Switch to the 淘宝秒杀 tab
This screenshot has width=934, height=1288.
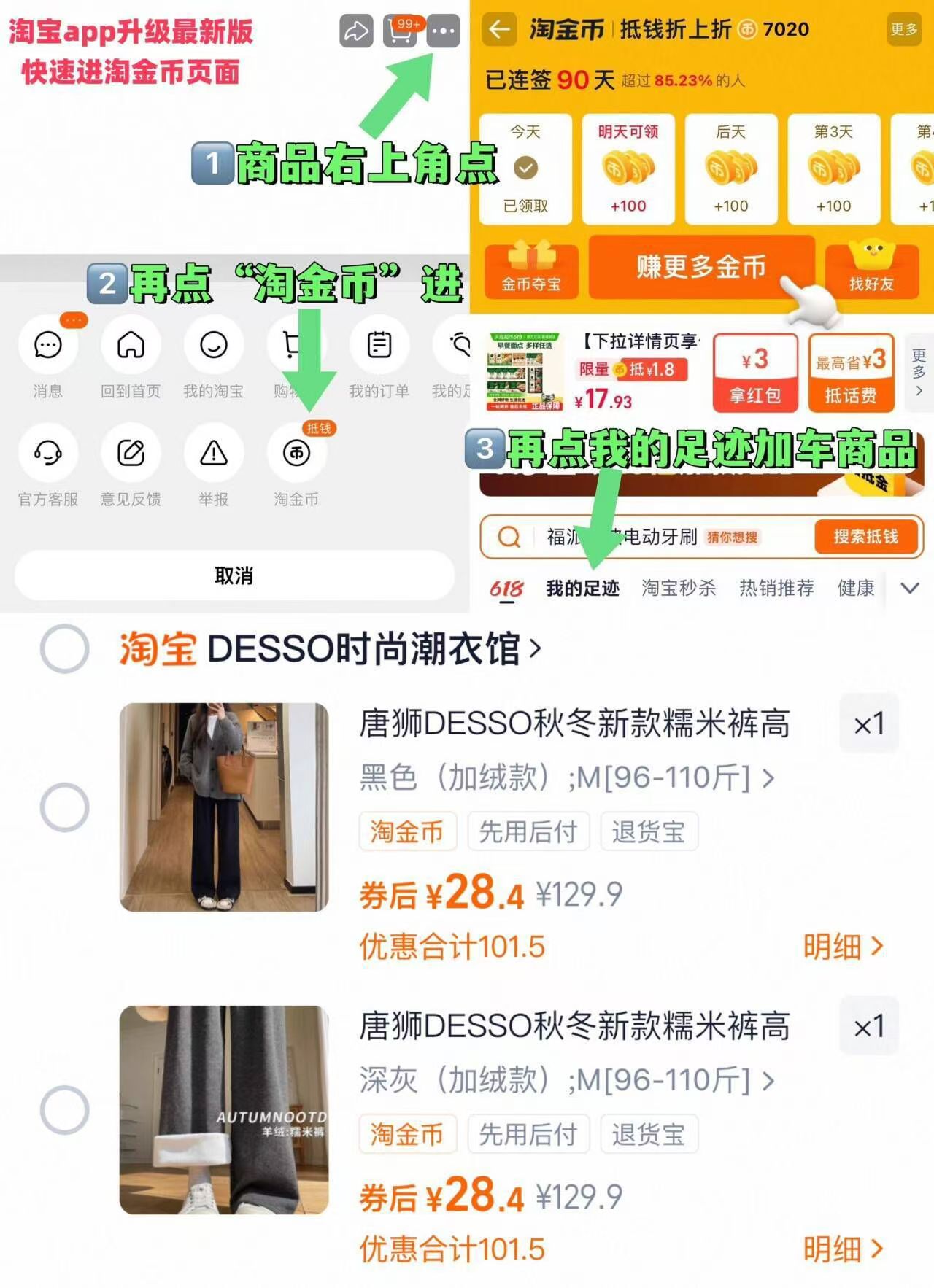tap(679, 588)
